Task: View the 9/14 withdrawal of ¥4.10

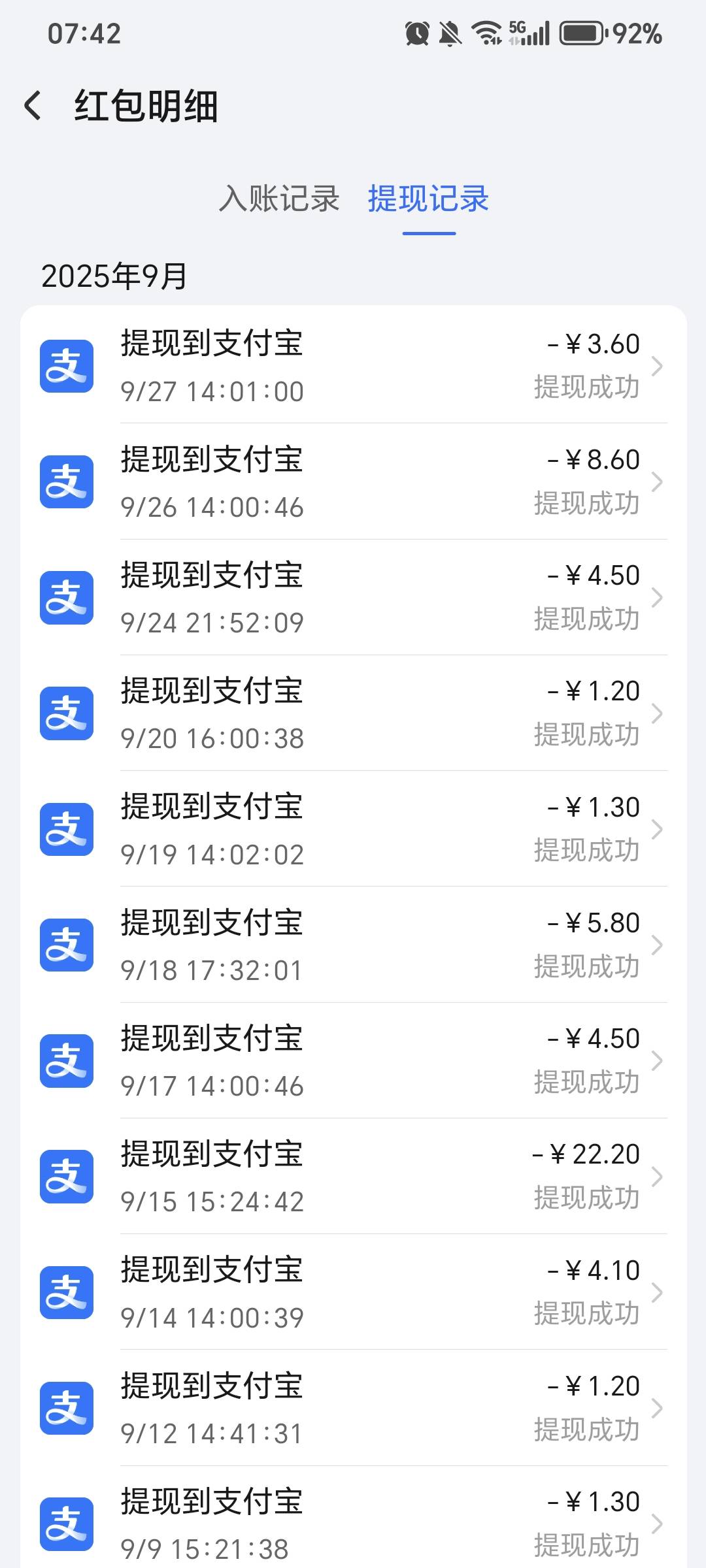Action: coord(353,1292)
